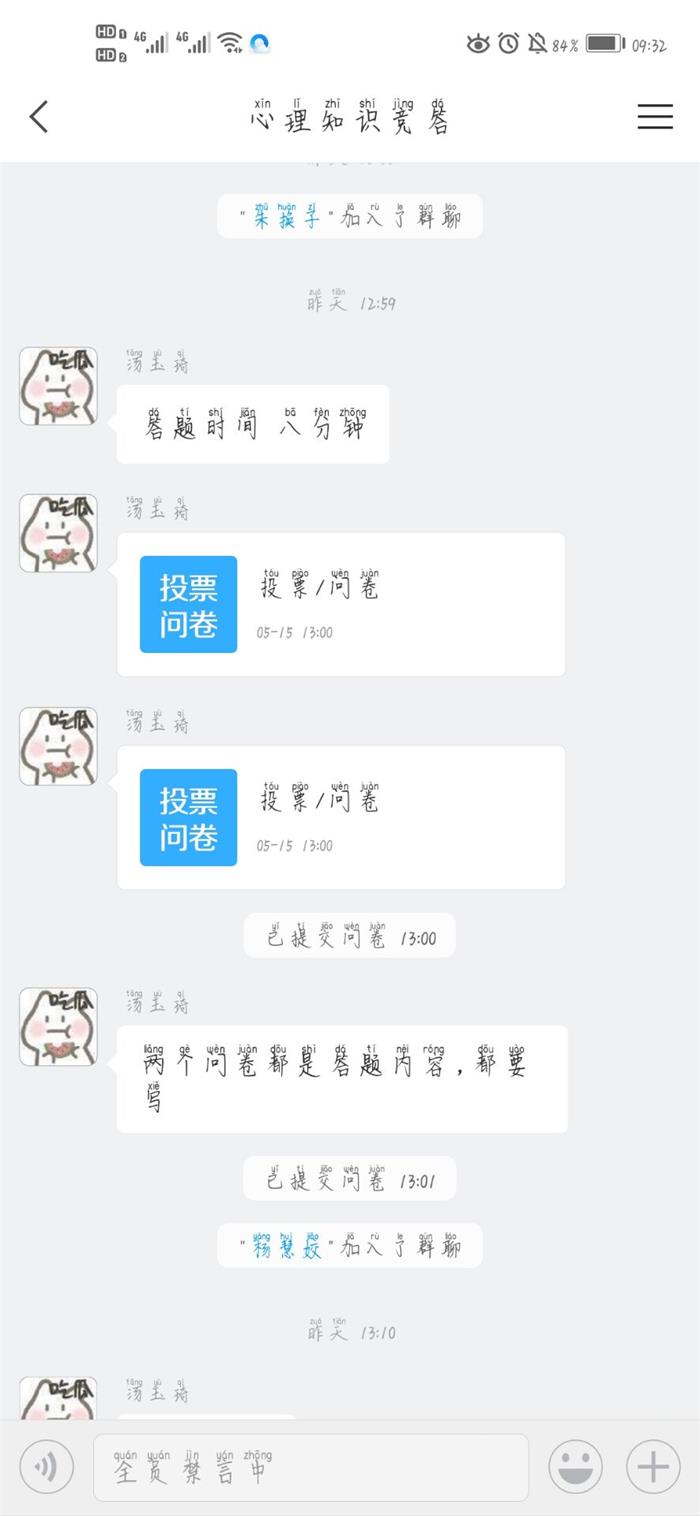The height and width of the screenshot is (1516, 700).
Task: Tap the 全员禁言中 message field
Action: [x=310, y=1468]
